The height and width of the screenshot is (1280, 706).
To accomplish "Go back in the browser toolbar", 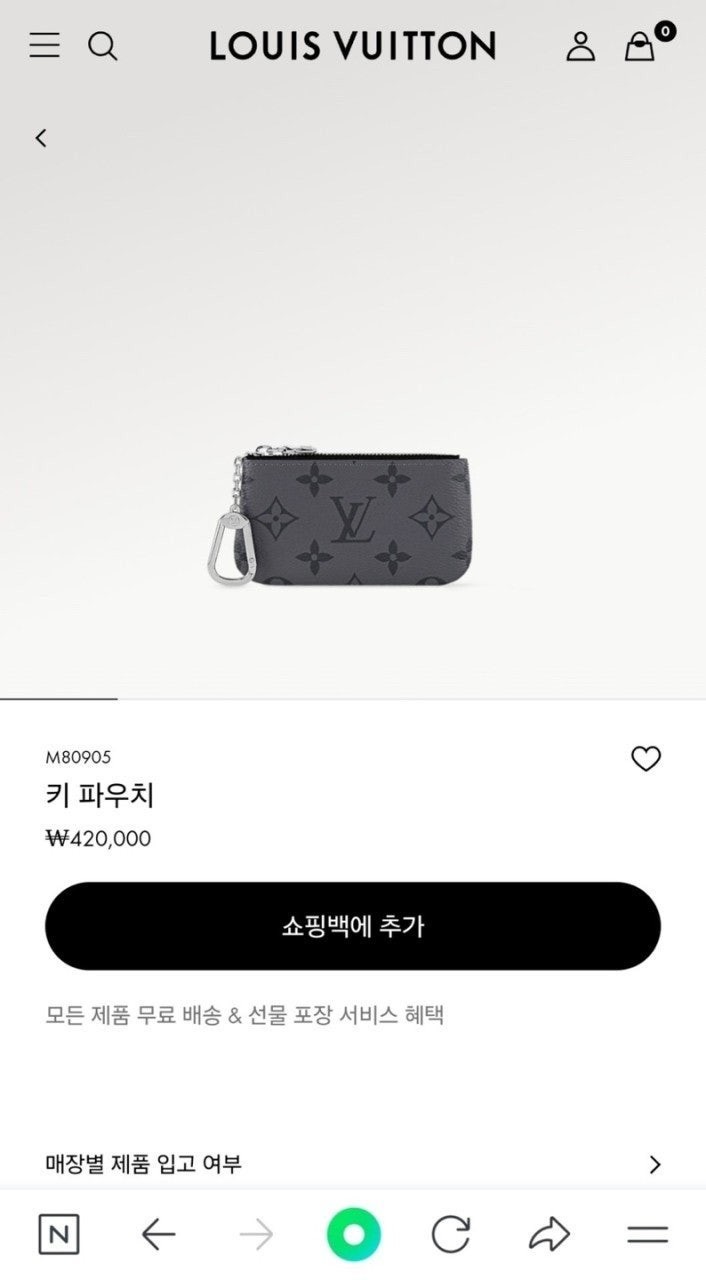I will point(158,1235).
